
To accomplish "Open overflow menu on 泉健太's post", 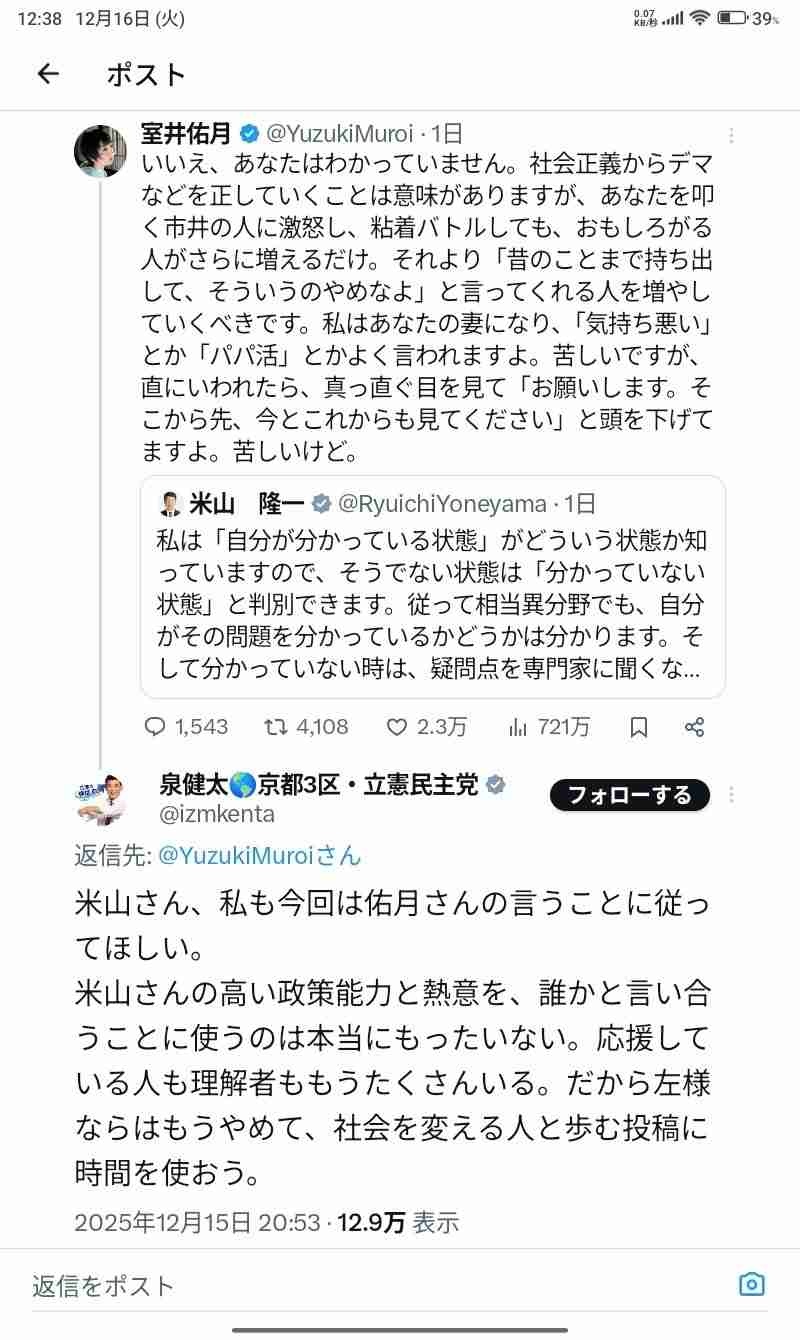I will 732,795.
